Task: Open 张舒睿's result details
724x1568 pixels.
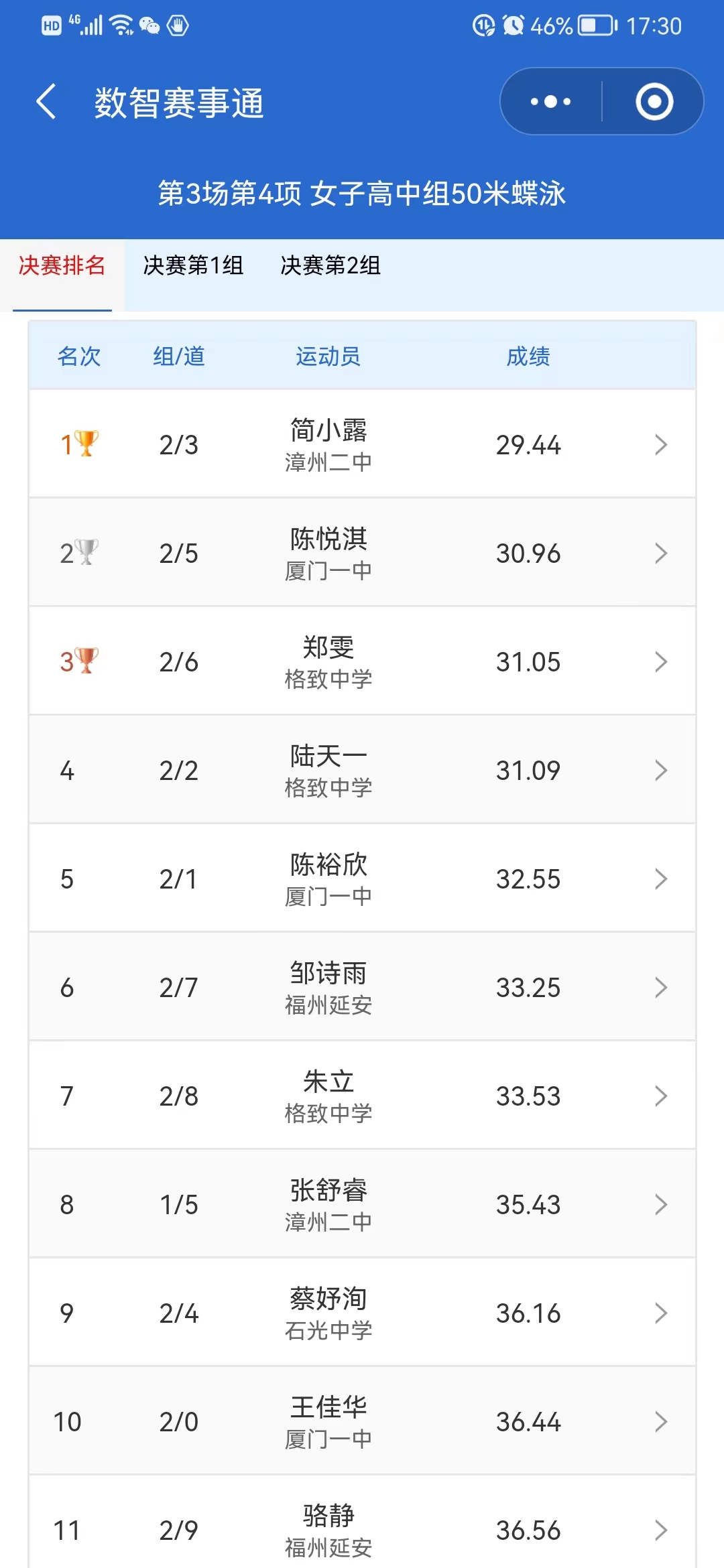Action: point(362,1204)
